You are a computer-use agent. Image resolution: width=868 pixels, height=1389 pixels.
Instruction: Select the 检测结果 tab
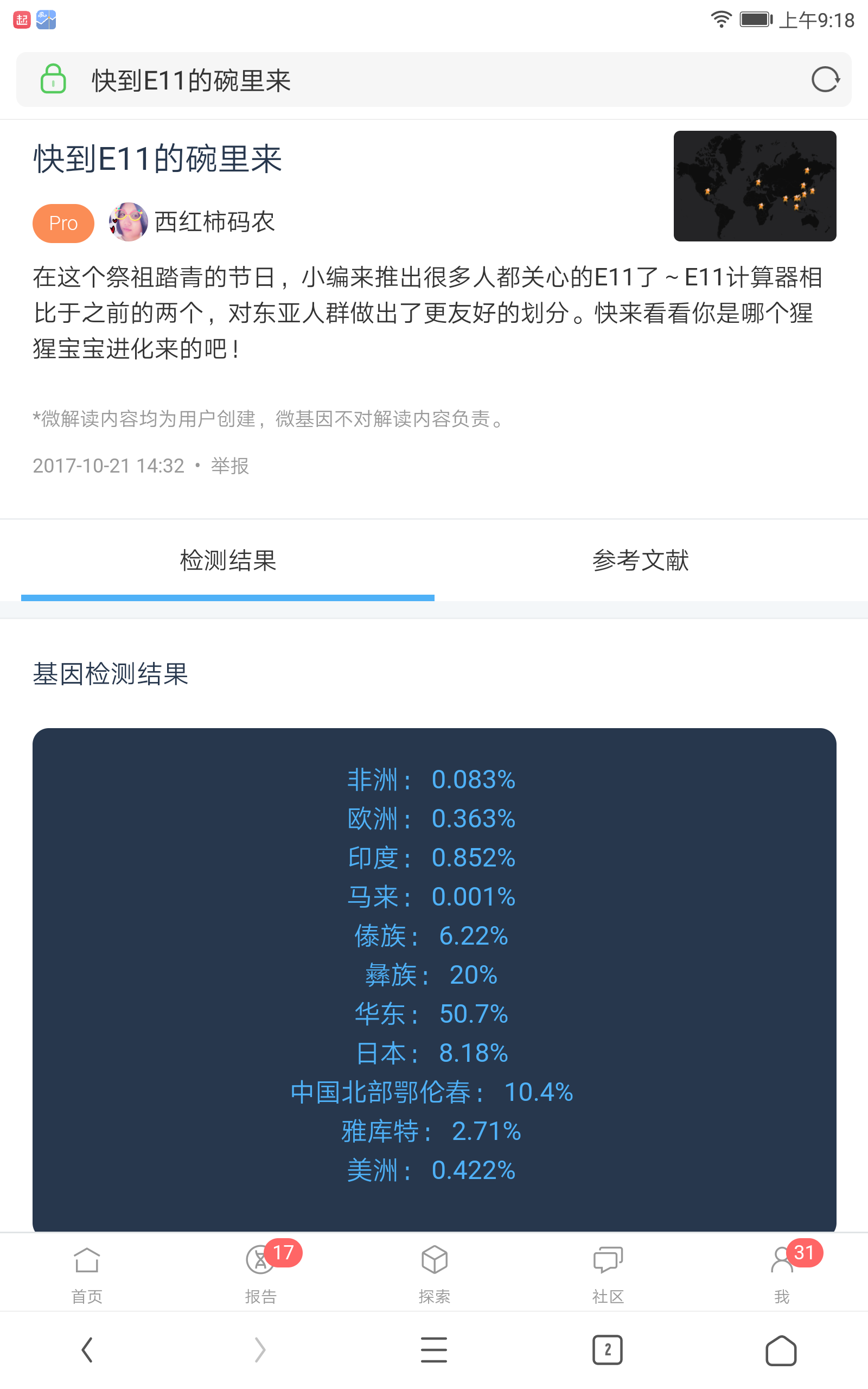coord(228,560)
